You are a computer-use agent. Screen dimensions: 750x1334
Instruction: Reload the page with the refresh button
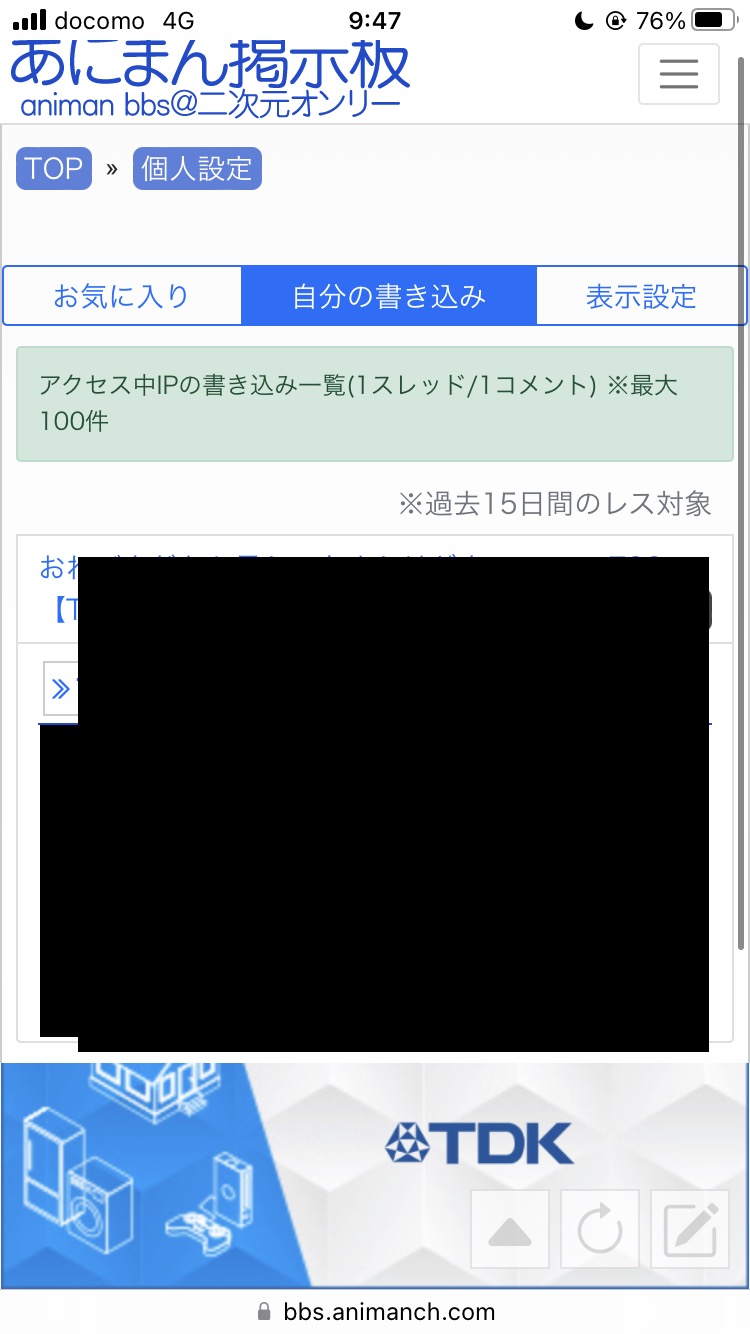[600, 1229]
